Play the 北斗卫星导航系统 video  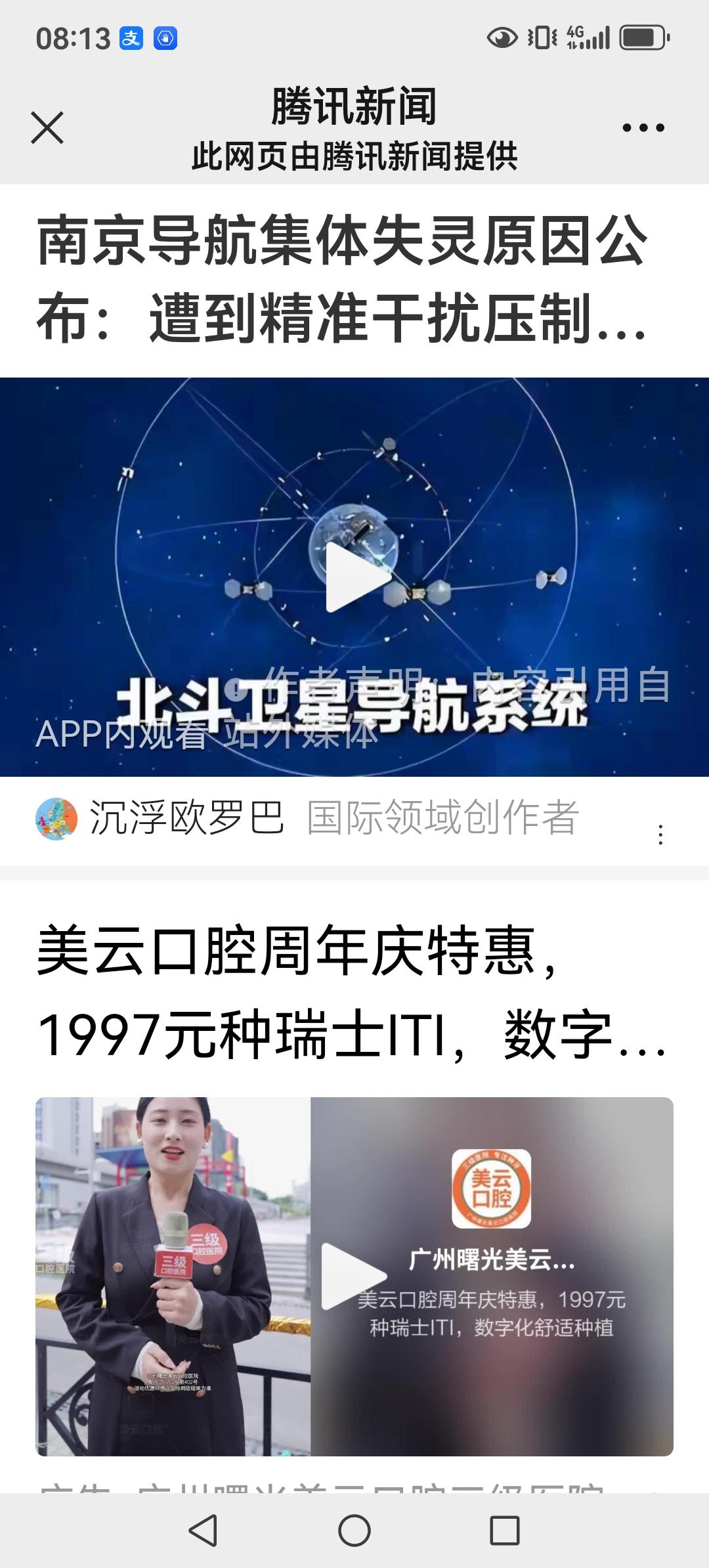[x=354, y=578]
